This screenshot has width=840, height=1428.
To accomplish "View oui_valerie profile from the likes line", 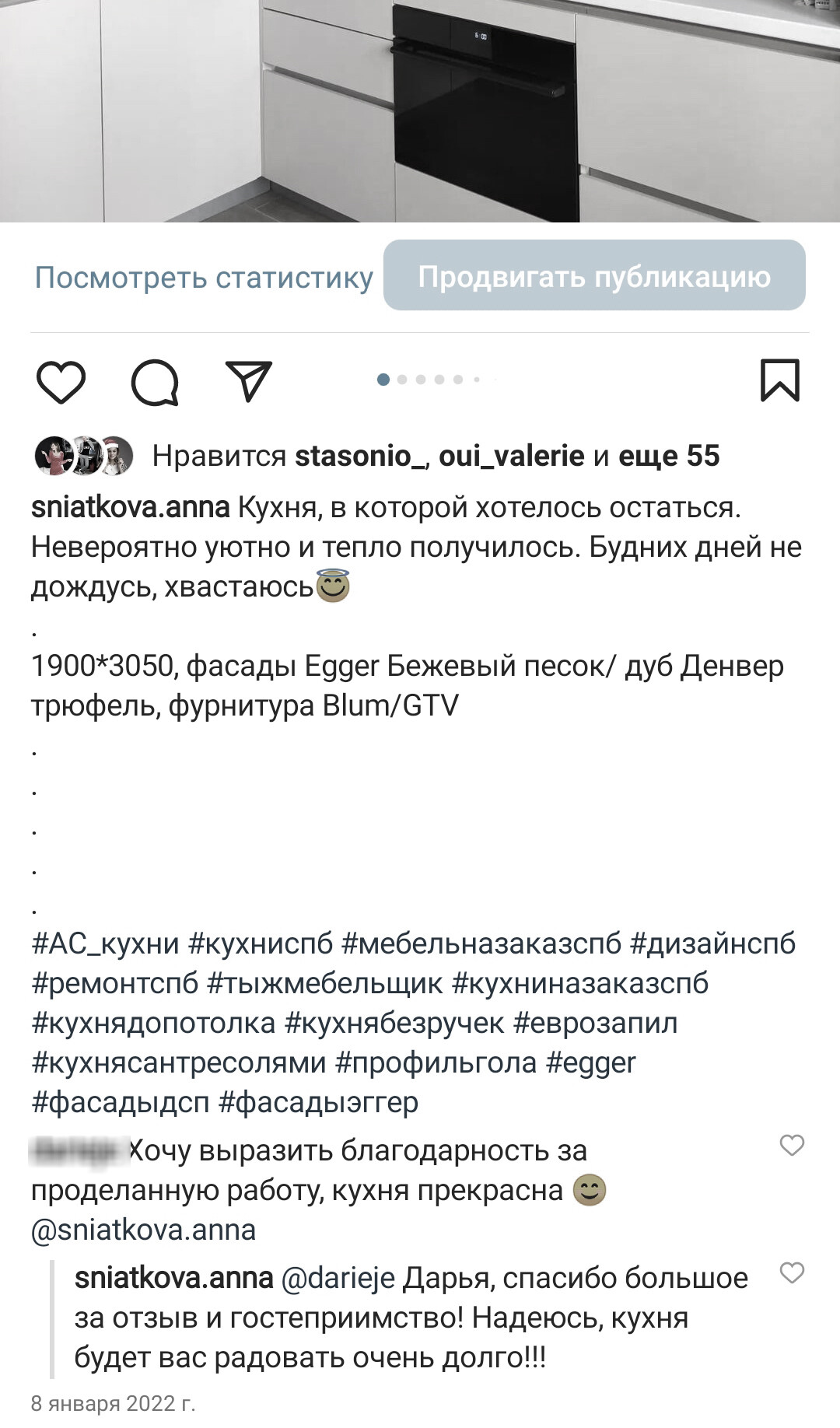I will coord(511,456).
